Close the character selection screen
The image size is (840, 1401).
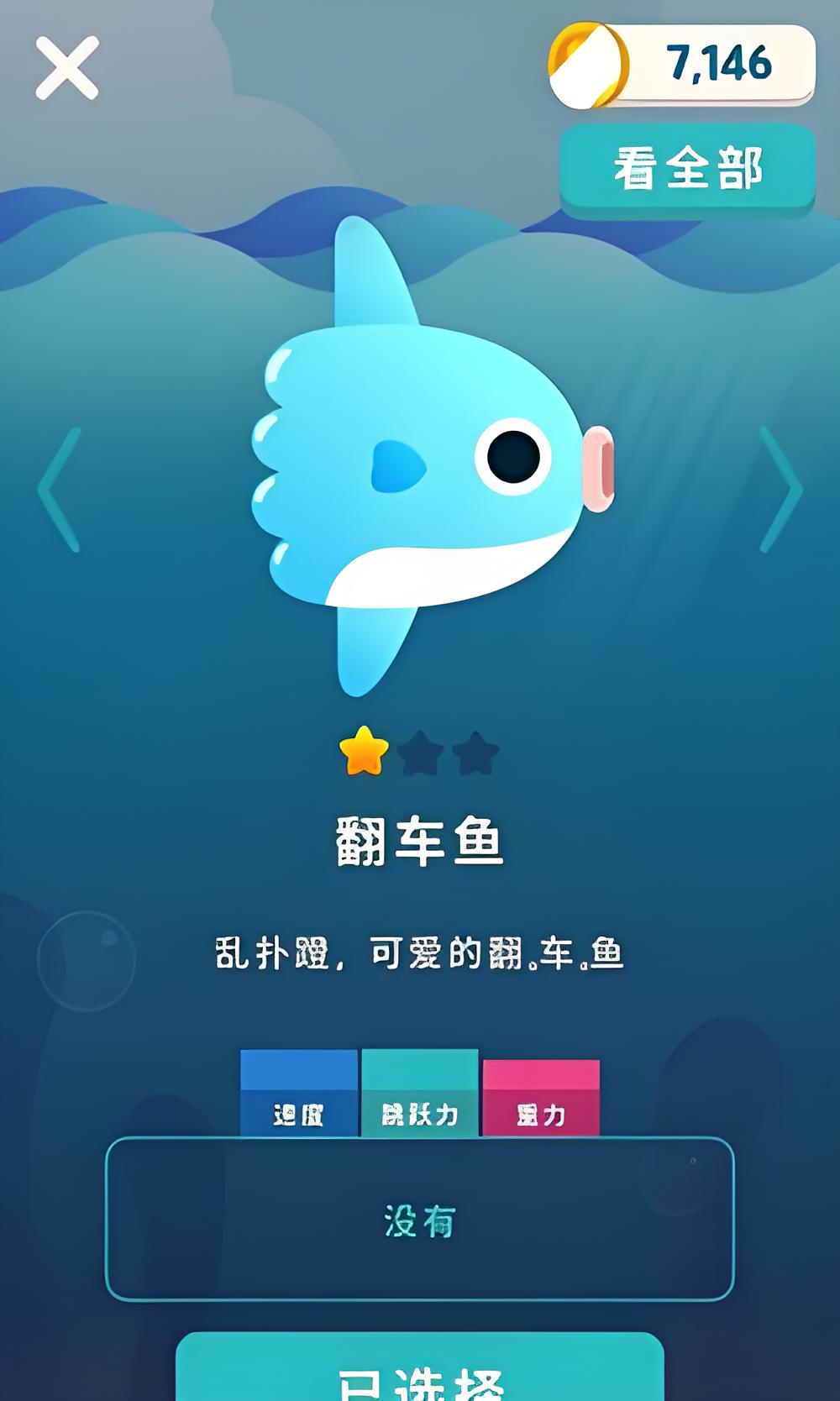(66, 68)
